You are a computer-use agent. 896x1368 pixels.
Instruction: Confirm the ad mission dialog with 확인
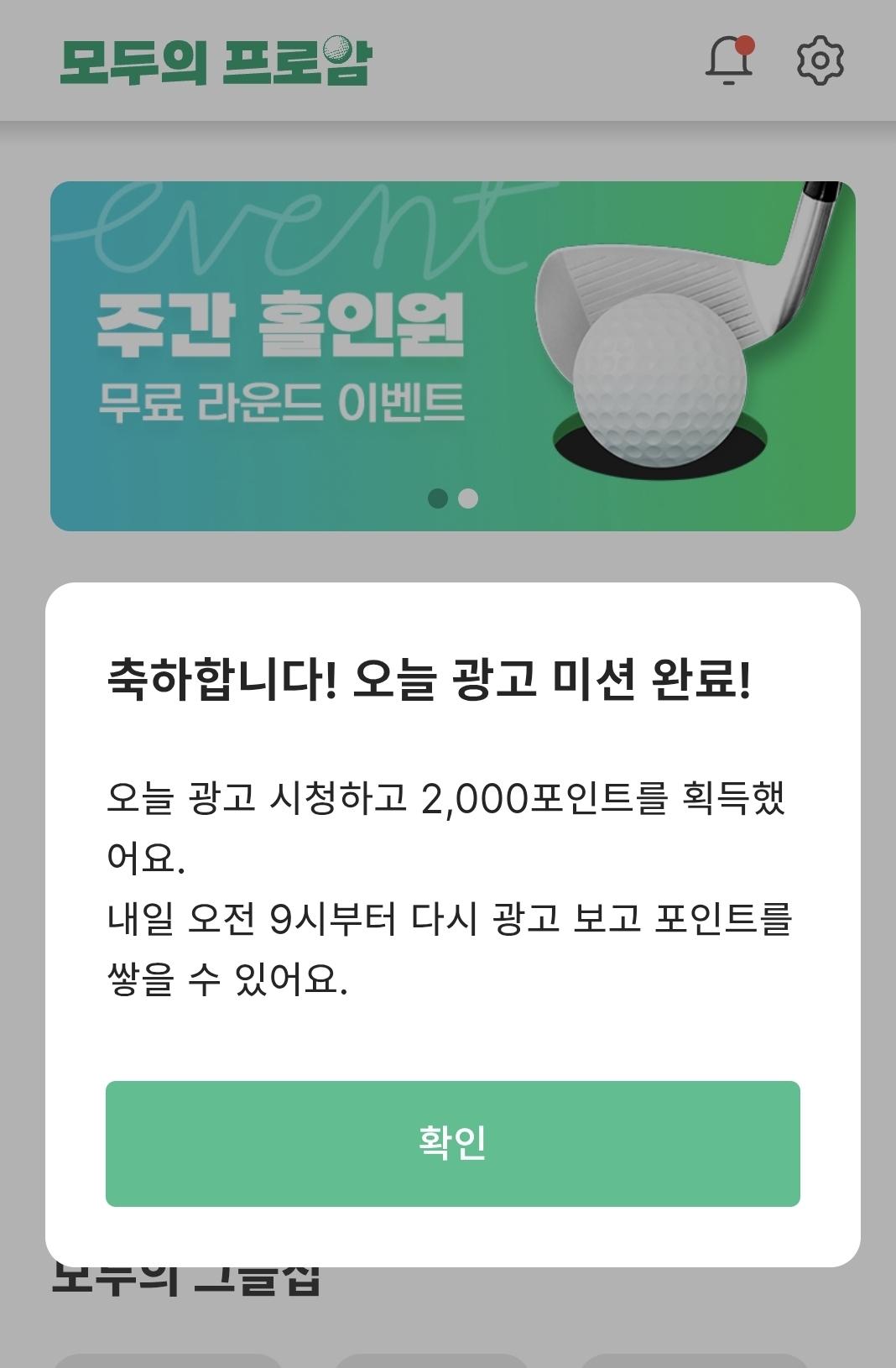[x=452, y=1143]
